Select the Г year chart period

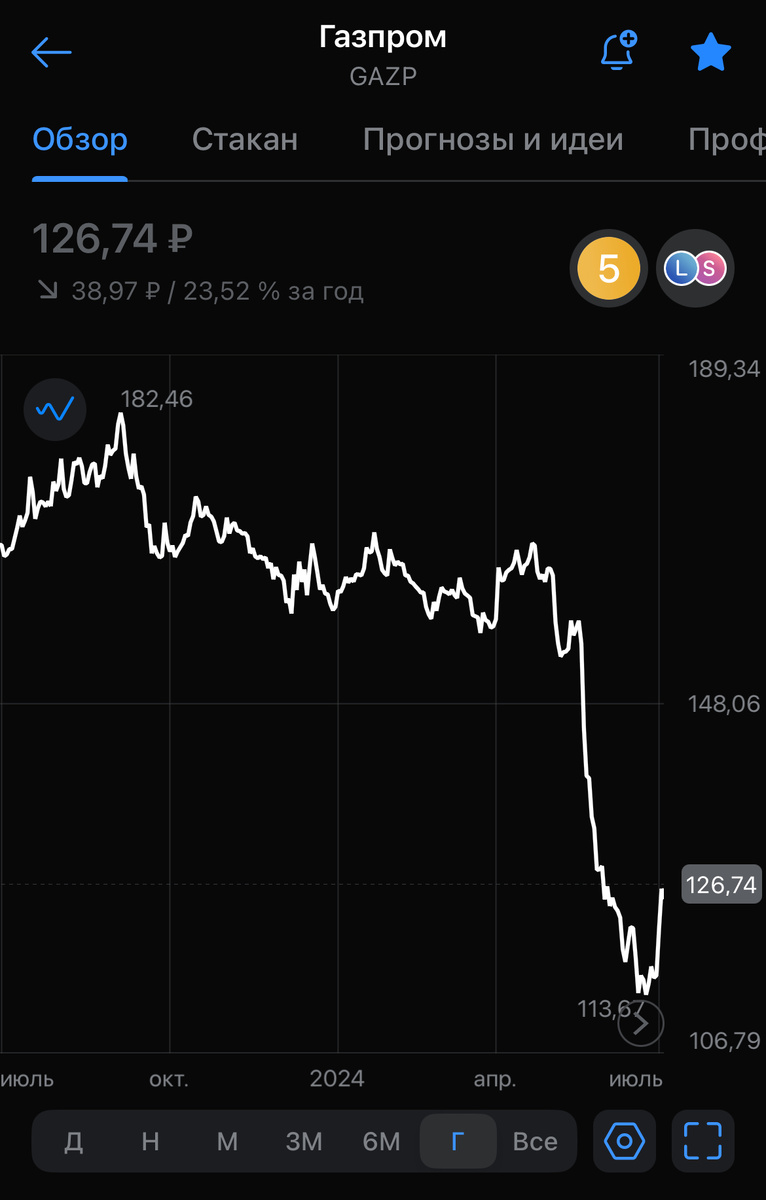tap(458, 1141)
